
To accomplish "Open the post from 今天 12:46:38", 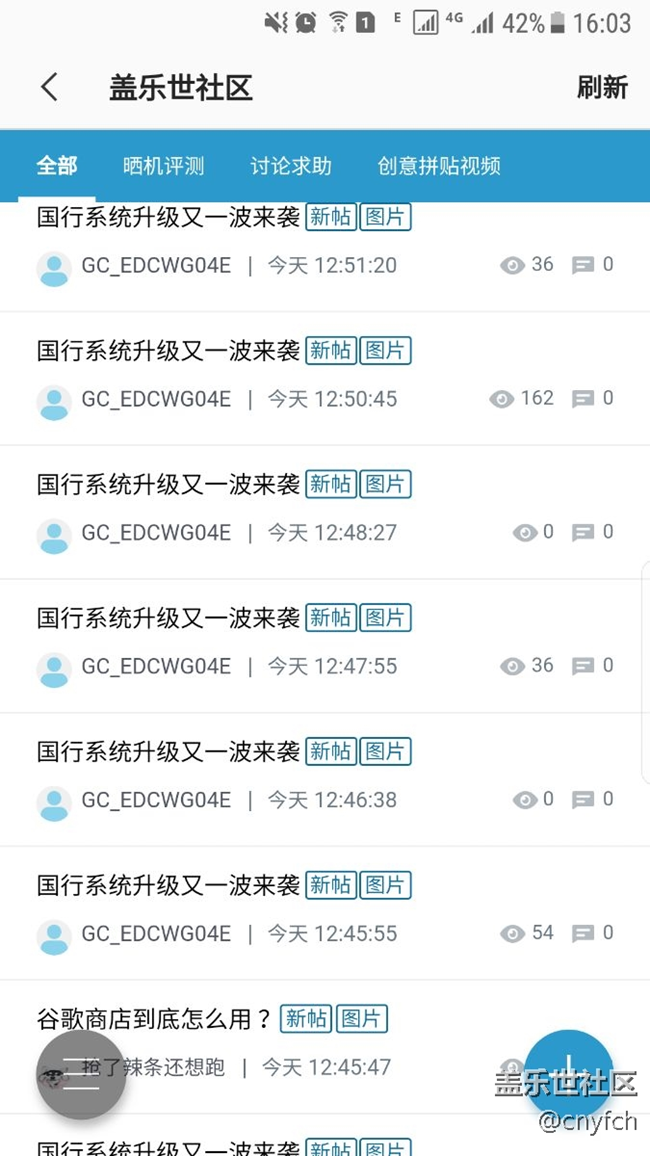I will 325,779.
